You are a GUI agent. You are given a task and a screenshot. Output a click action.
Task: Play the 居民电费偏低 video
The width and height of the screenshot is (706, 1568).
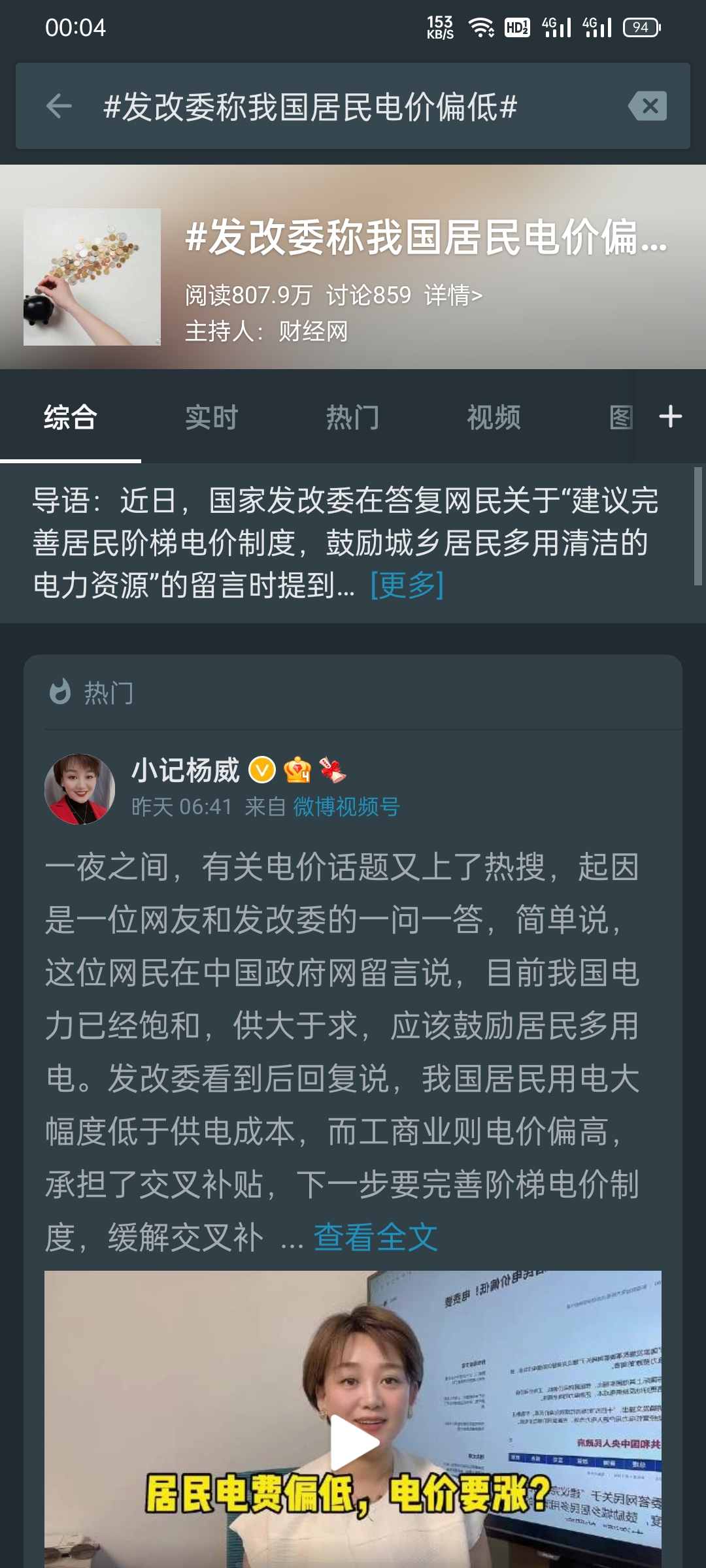coord(353,1441)
